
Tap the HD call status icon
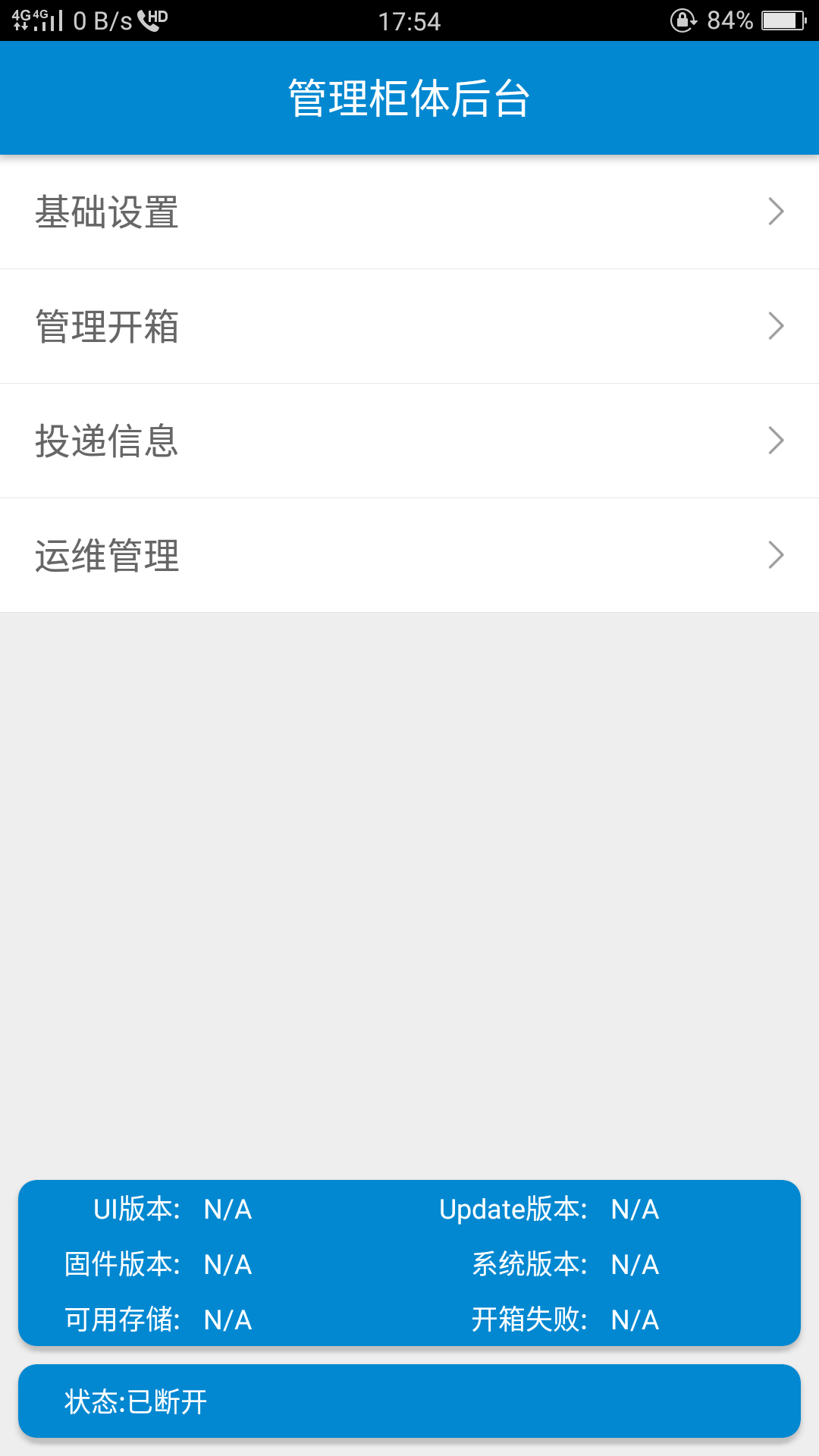click(152, 19)
